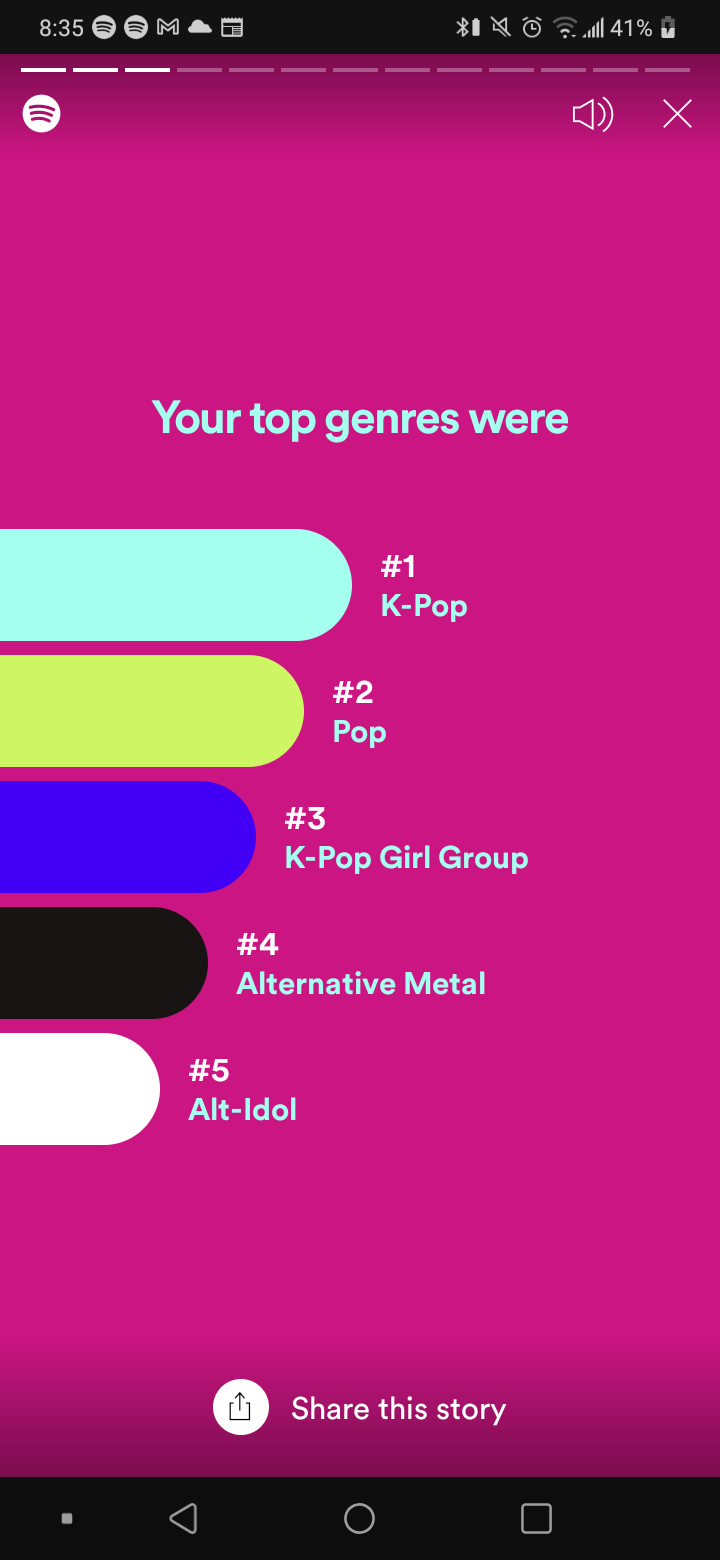Return to the home screen

[x=359, y=1518]
